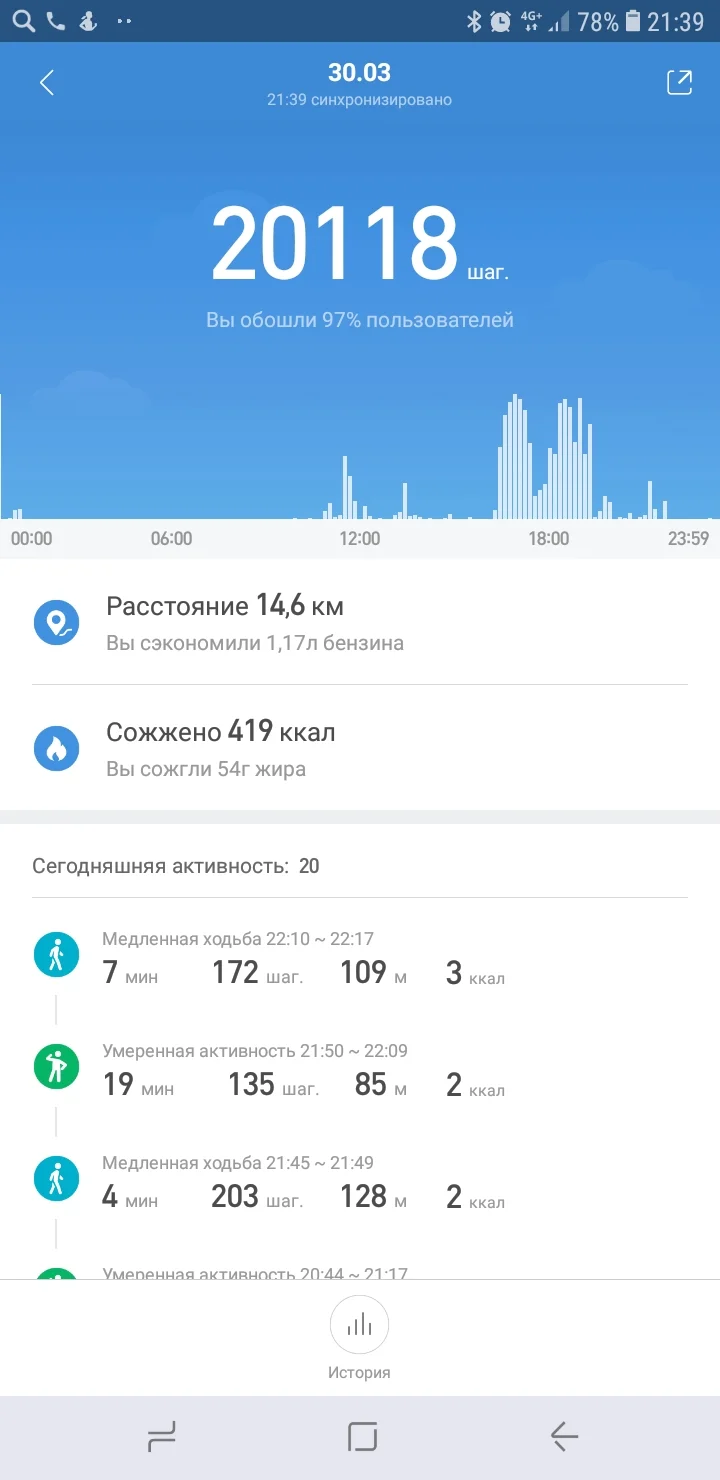Screen dimensions: 720x1480
Task: Open the search icon in the status bar
Action: point(22,19)
